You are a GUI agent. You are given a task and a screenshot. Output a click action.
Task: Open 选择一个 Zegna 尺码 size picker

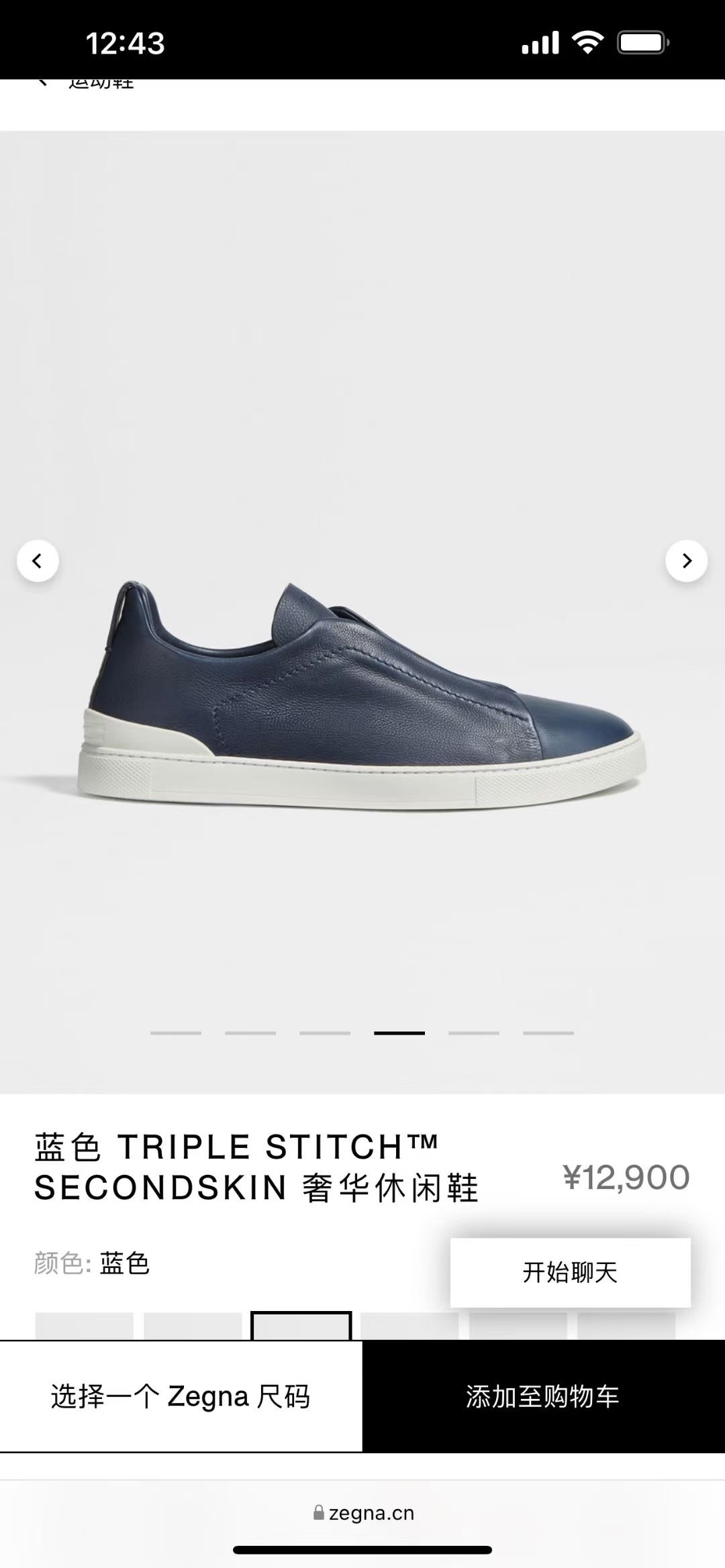[181, 1397]
